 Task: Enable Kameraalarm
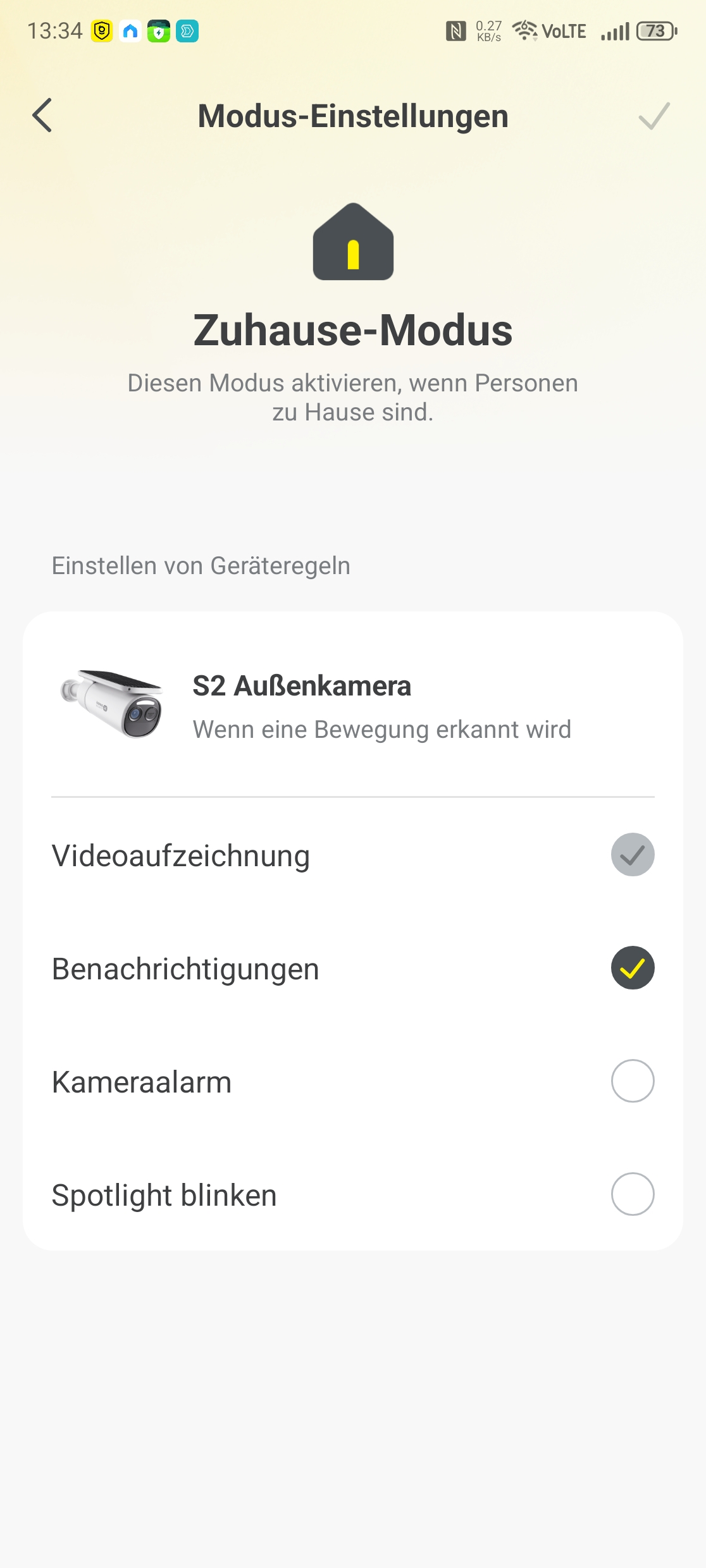632,1081
